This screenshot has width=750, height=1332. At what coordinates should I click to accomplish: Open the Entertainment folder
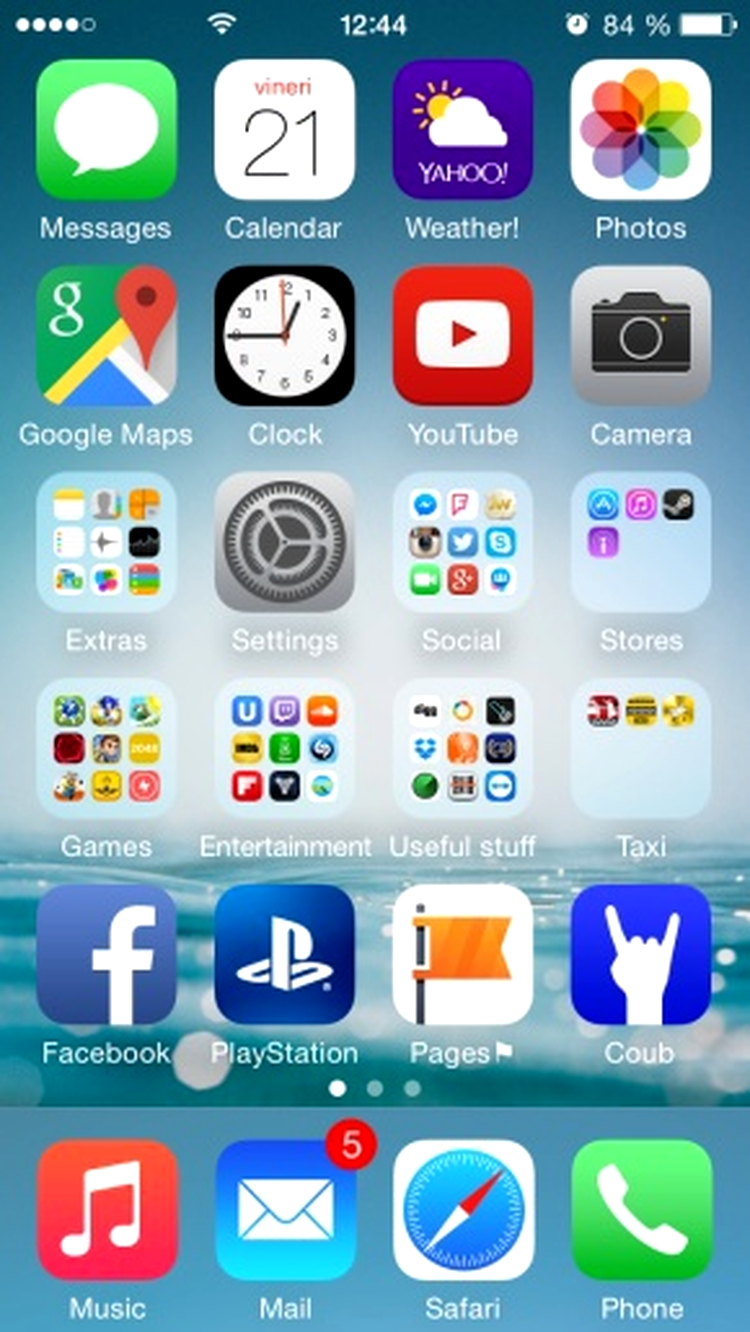[x=284, y=748]
